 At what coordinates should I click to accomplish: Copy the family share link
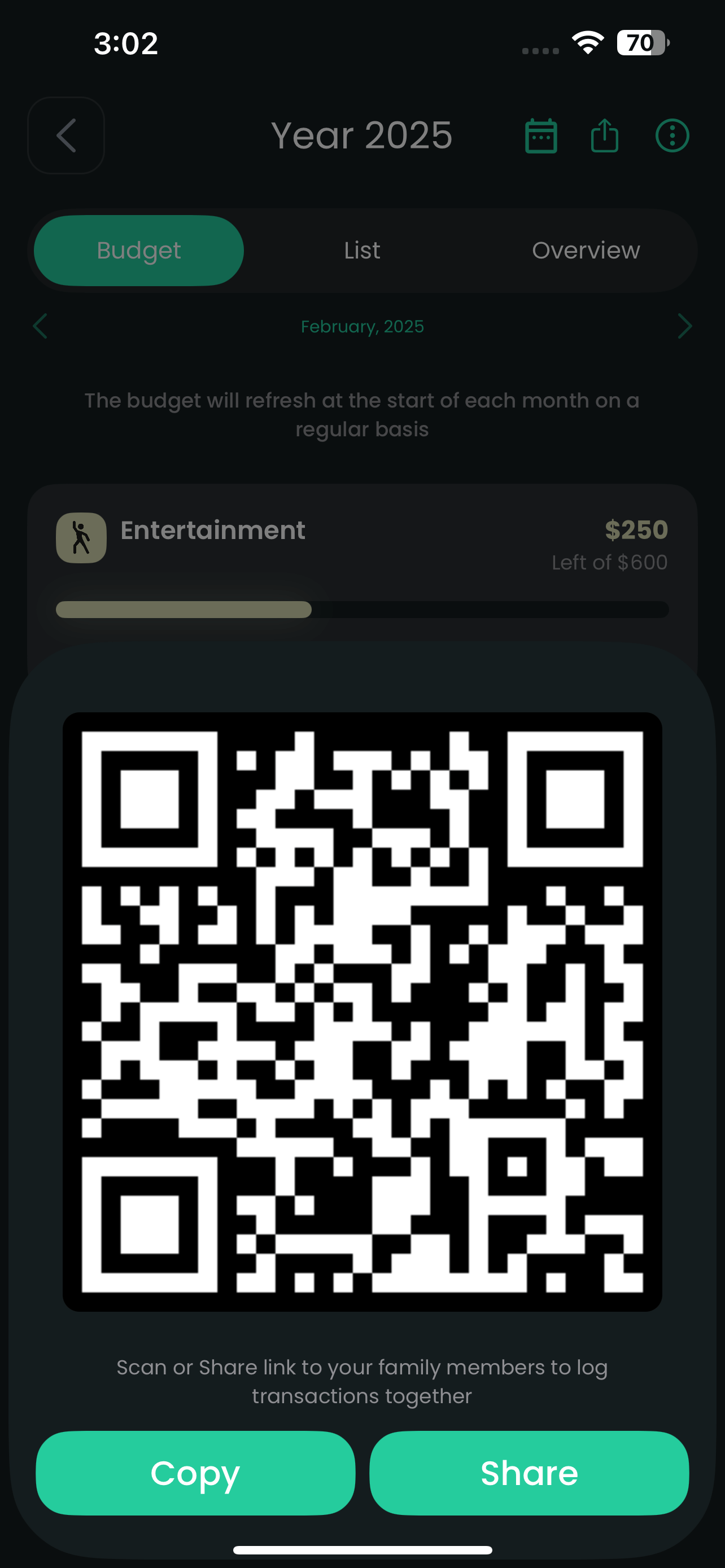pos(195,1473)
